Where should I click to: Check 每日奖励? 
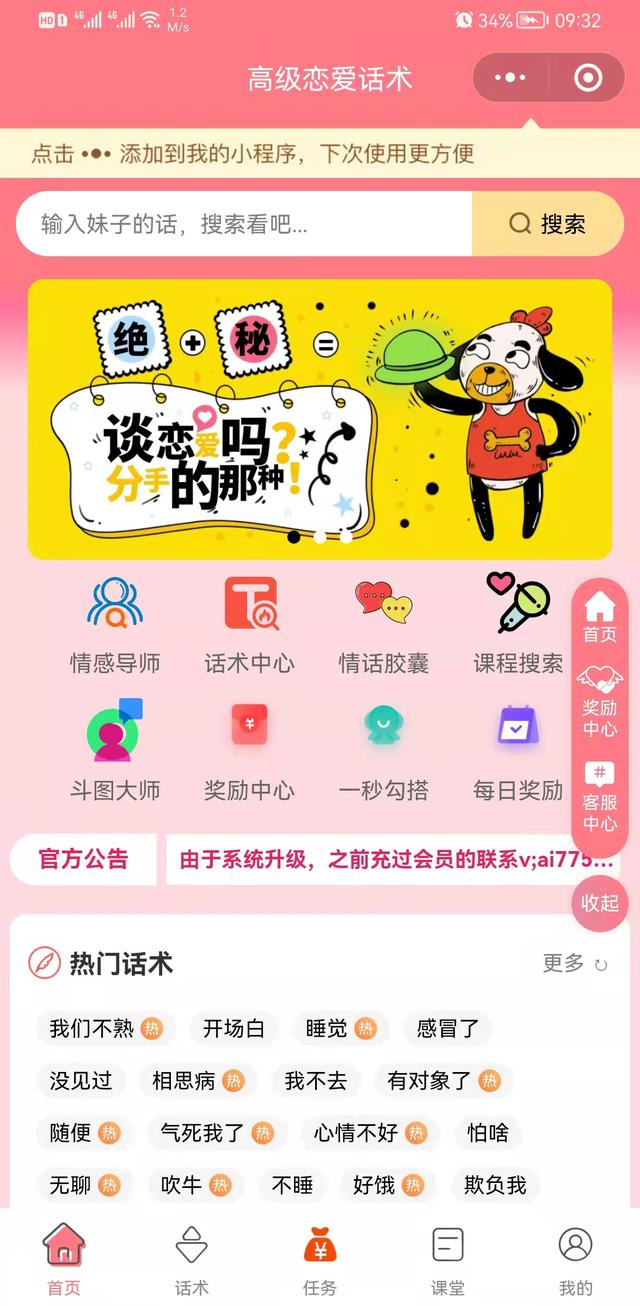pyautogui.click(x=518, y=752)
